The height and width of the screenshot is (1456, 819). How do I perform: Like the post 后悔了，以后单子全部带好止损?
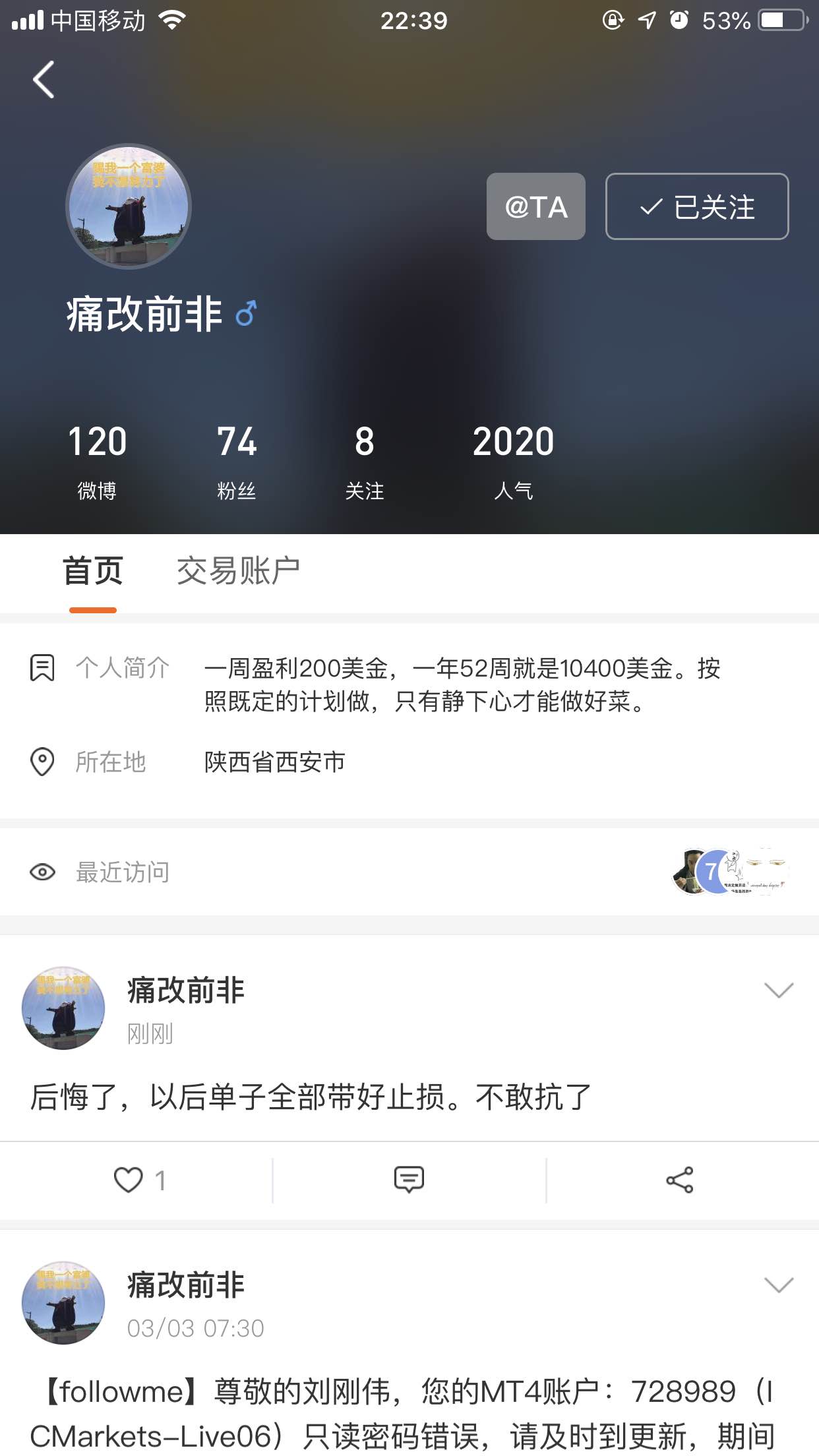pyautogui.click(x=139, y=1180)
